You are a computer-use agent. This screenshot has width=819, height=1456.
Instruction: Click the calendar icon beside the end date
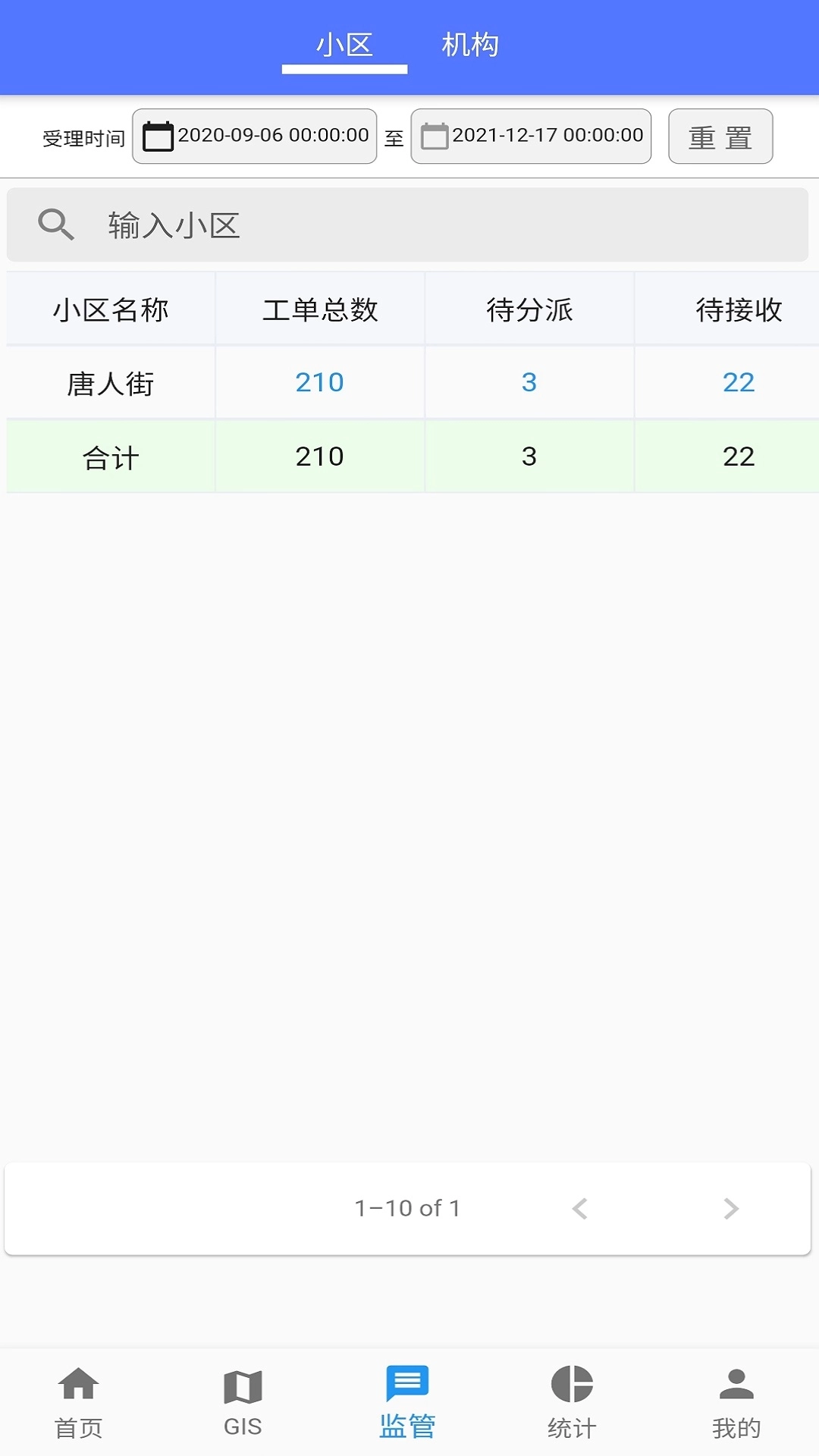433,136
